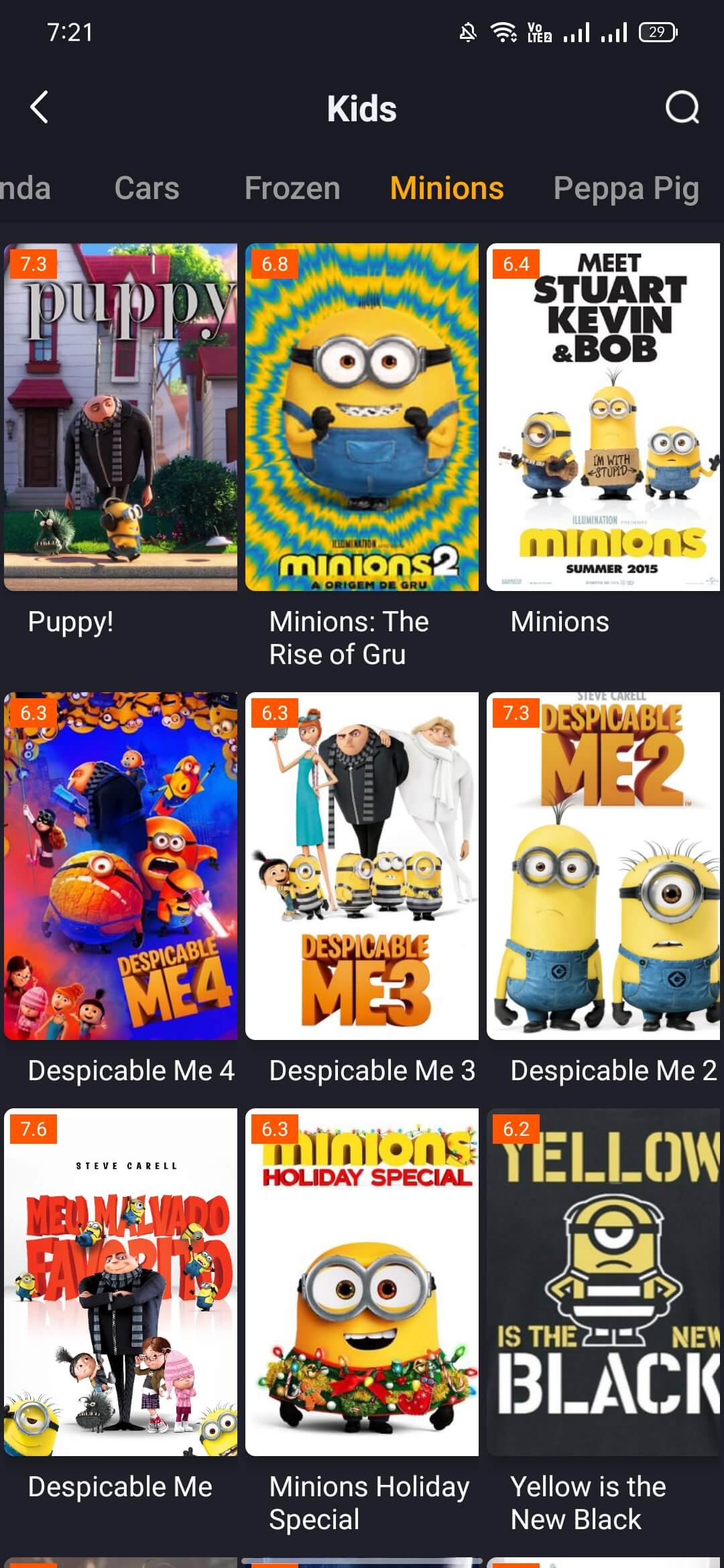Switch to the Cars tab
The image size is (724, 1568).
point(147,188)
